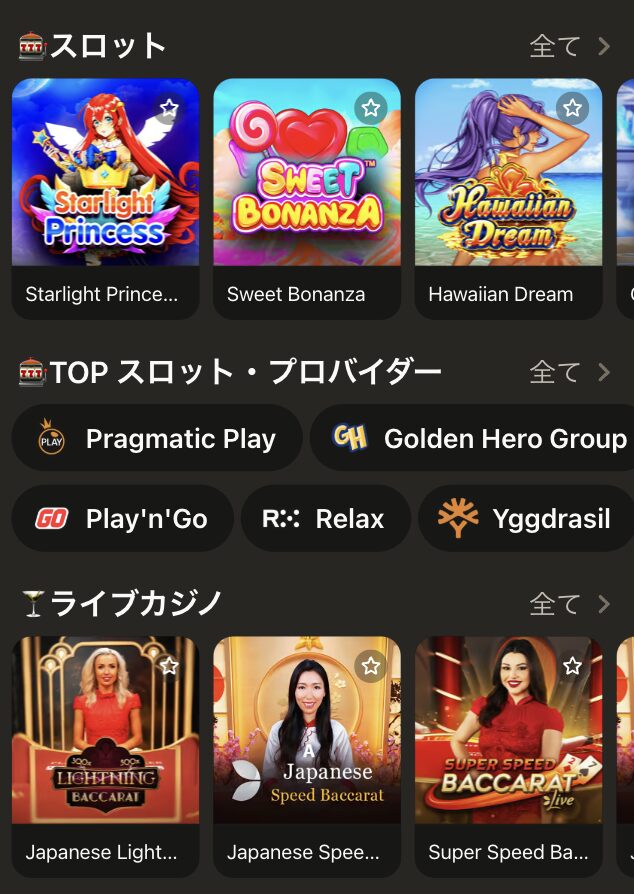Star the Hawaiian Dream game
634x894 pixels.
[572, 108]
